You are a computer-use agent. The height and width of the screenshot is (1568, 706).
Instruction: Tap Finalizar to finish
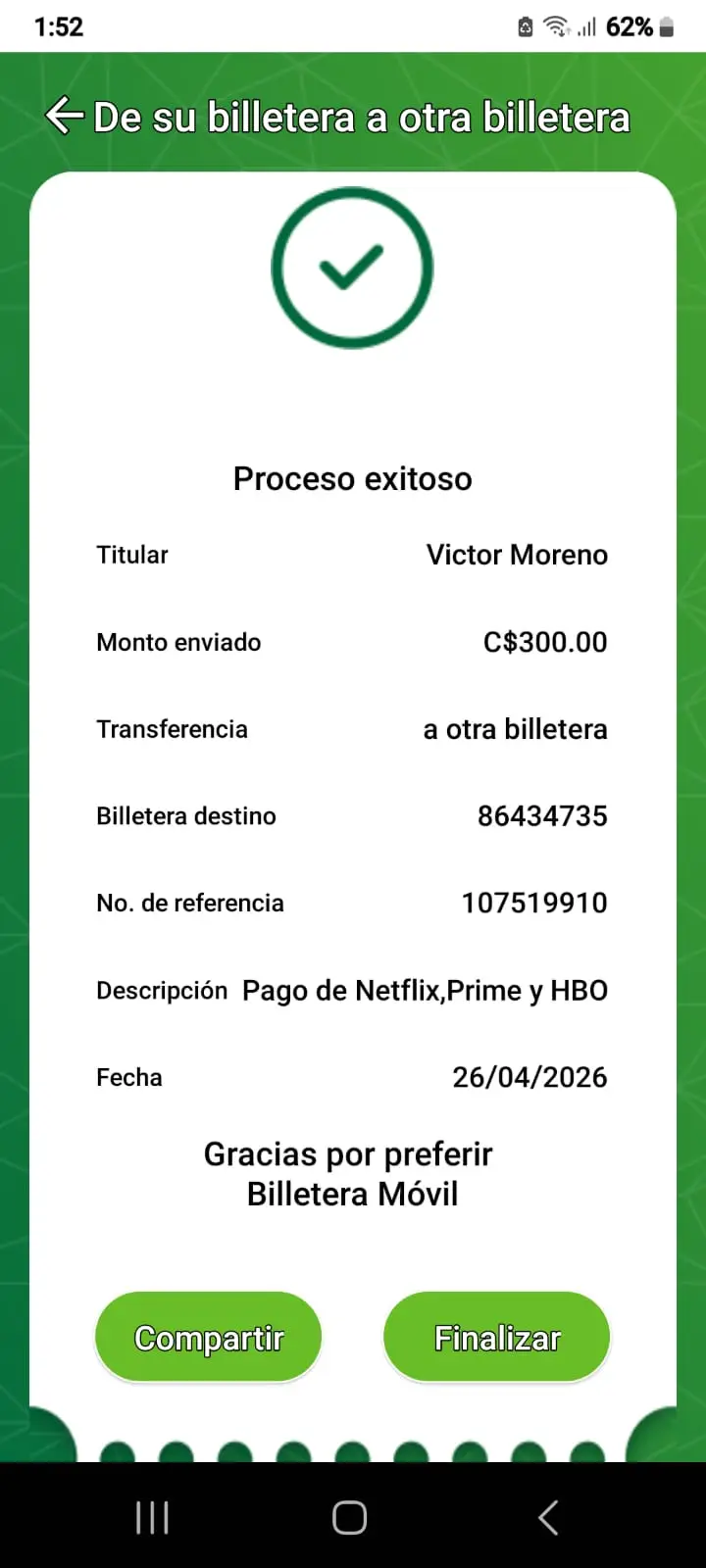[x=496, y=1338]
